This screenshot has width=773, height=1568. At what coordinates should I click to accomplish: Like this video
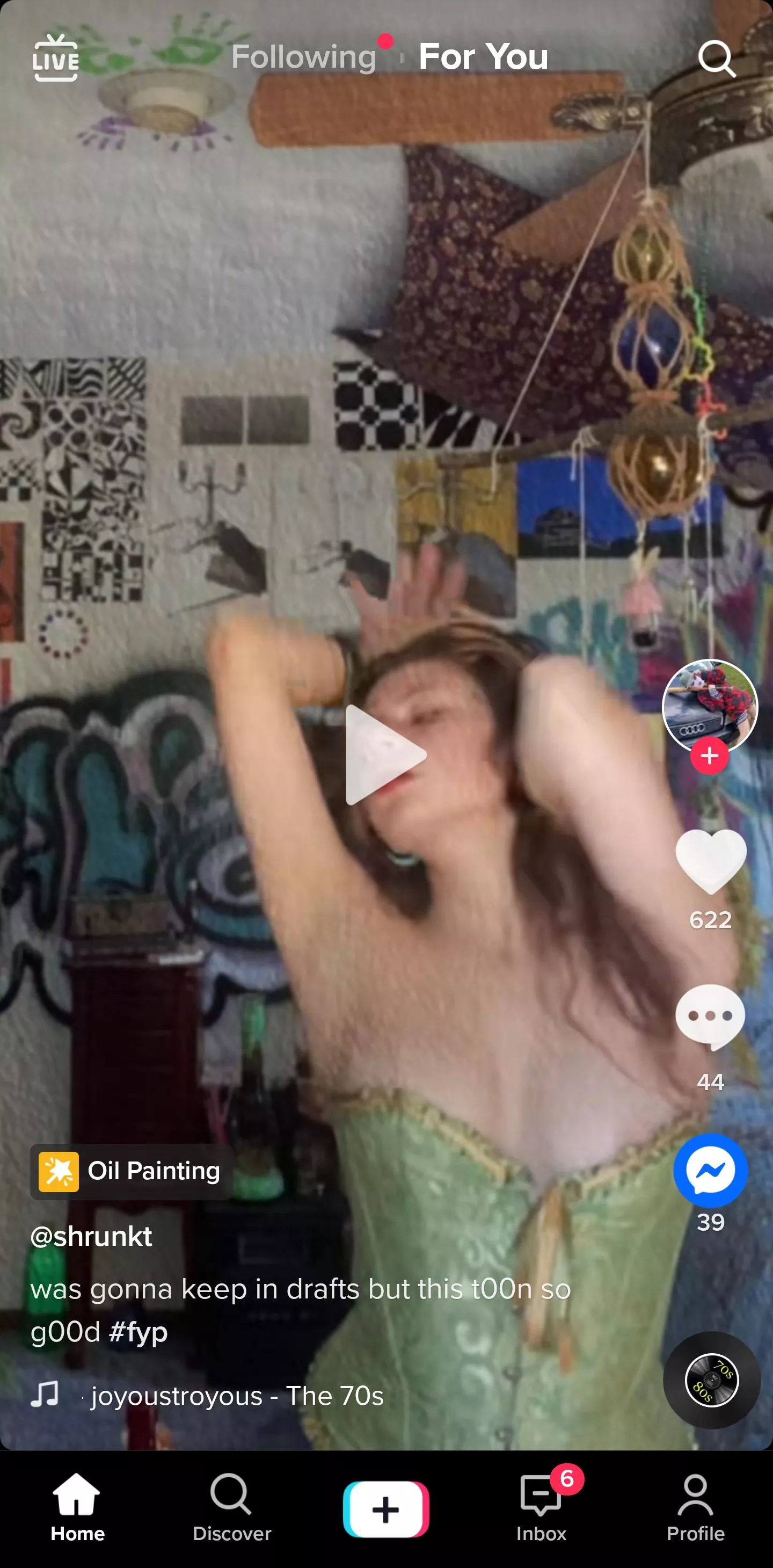click(710, 861)
